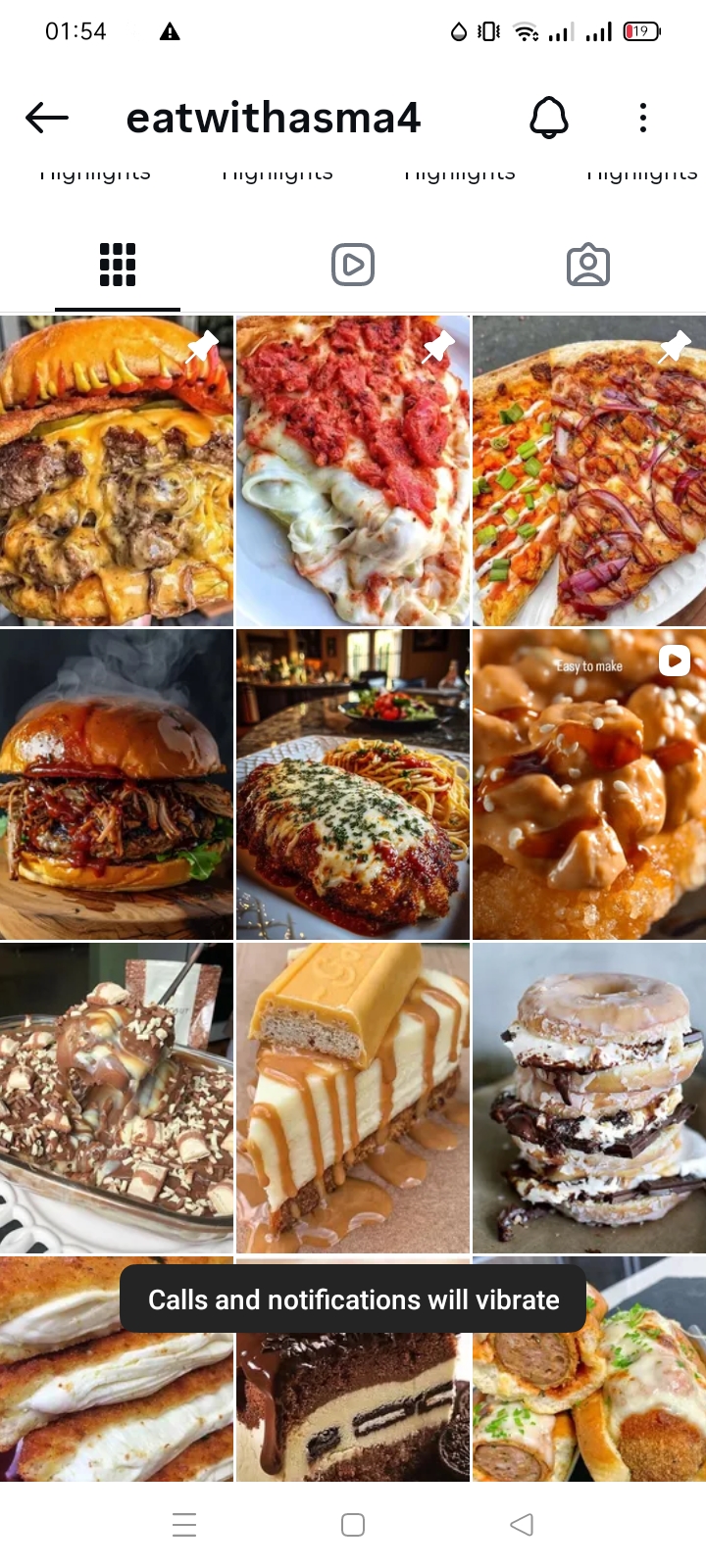Open the eatwithasma4 username title
The width and height of the screenshot is (706, 1568).
pyautogui.click(x=273, y=118)
